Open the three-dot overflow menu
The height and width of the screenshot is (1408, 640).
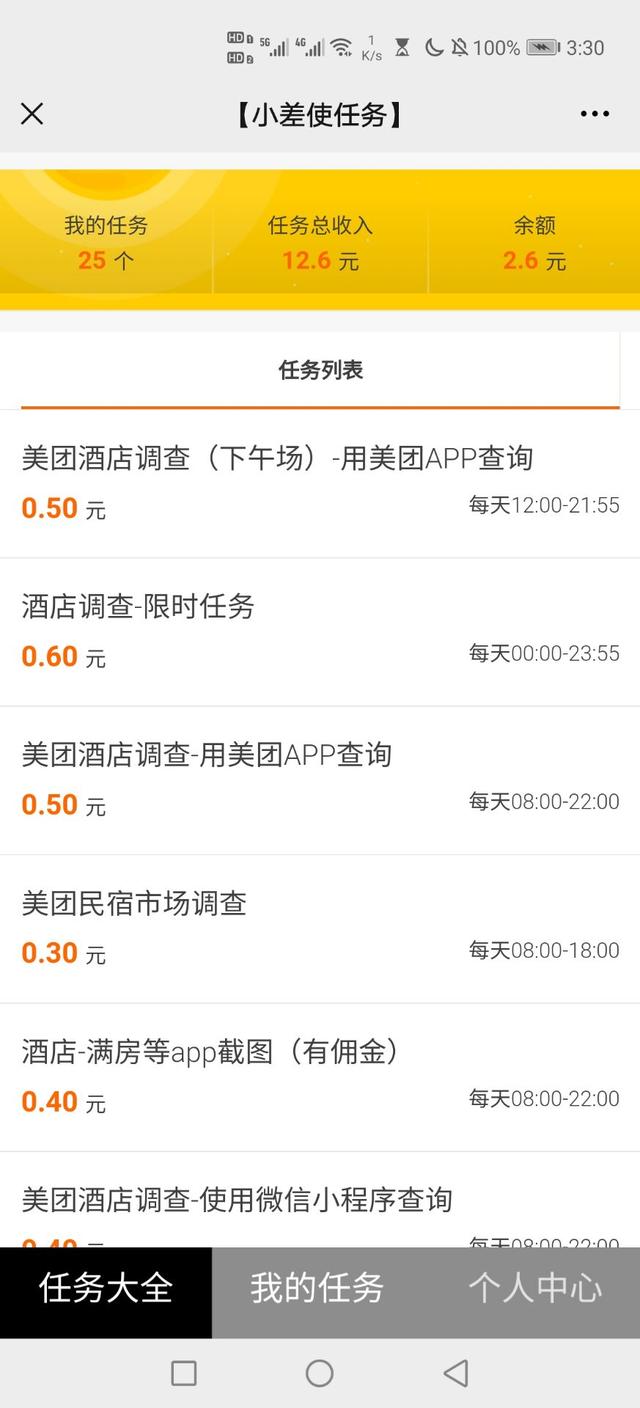595,114
